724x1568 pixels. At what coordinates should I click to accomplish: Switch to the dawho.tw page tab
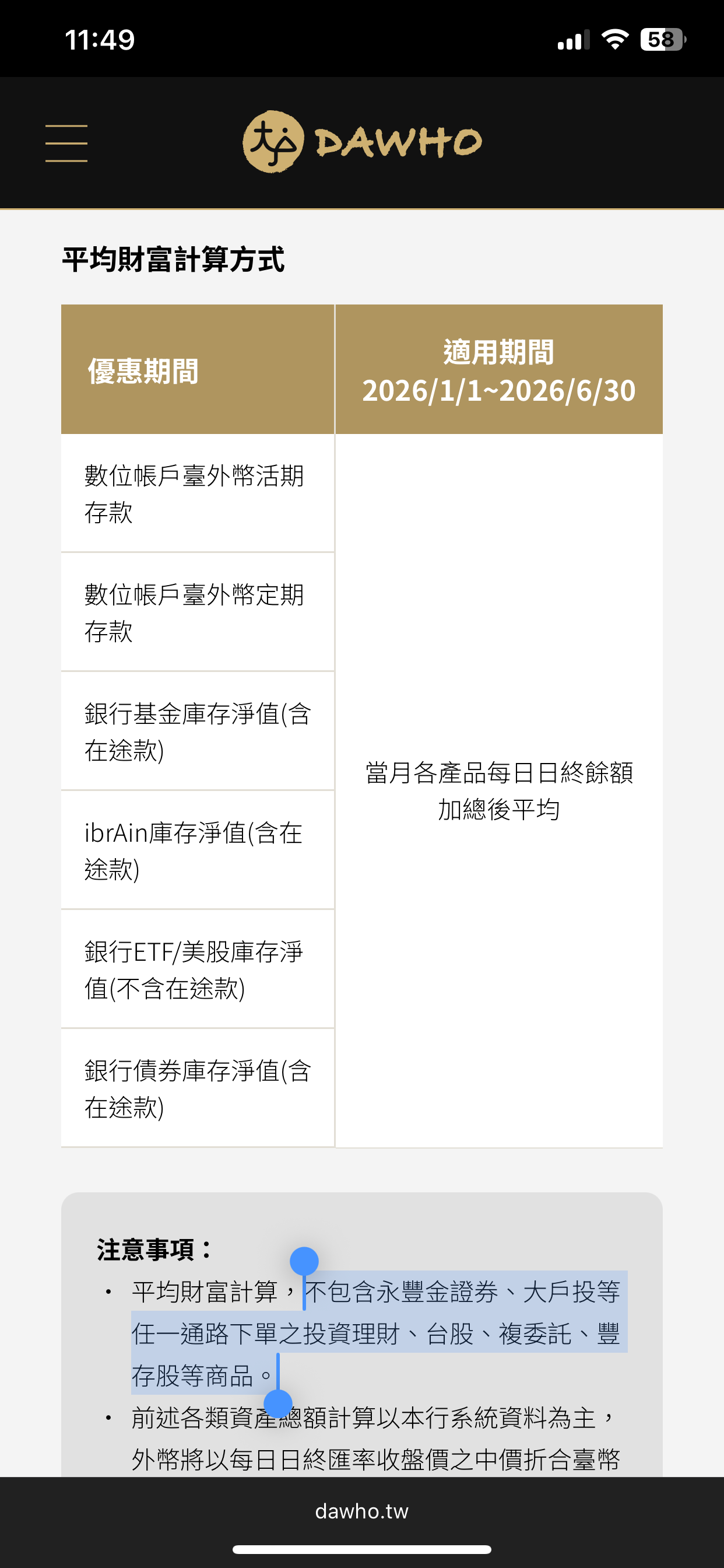pyautogui.click(x=361, y=1511)
